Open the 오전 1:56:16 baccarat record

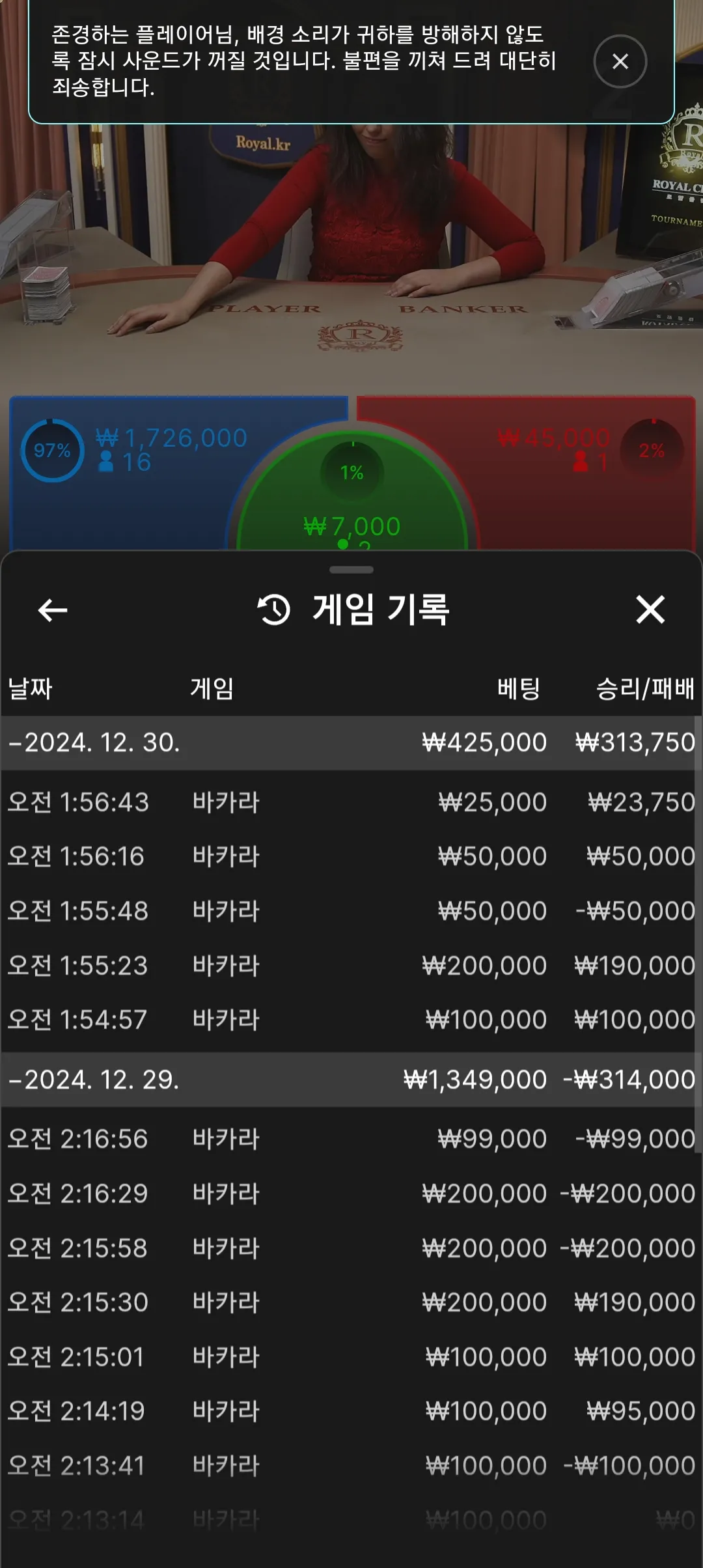(x=351, y=856)
